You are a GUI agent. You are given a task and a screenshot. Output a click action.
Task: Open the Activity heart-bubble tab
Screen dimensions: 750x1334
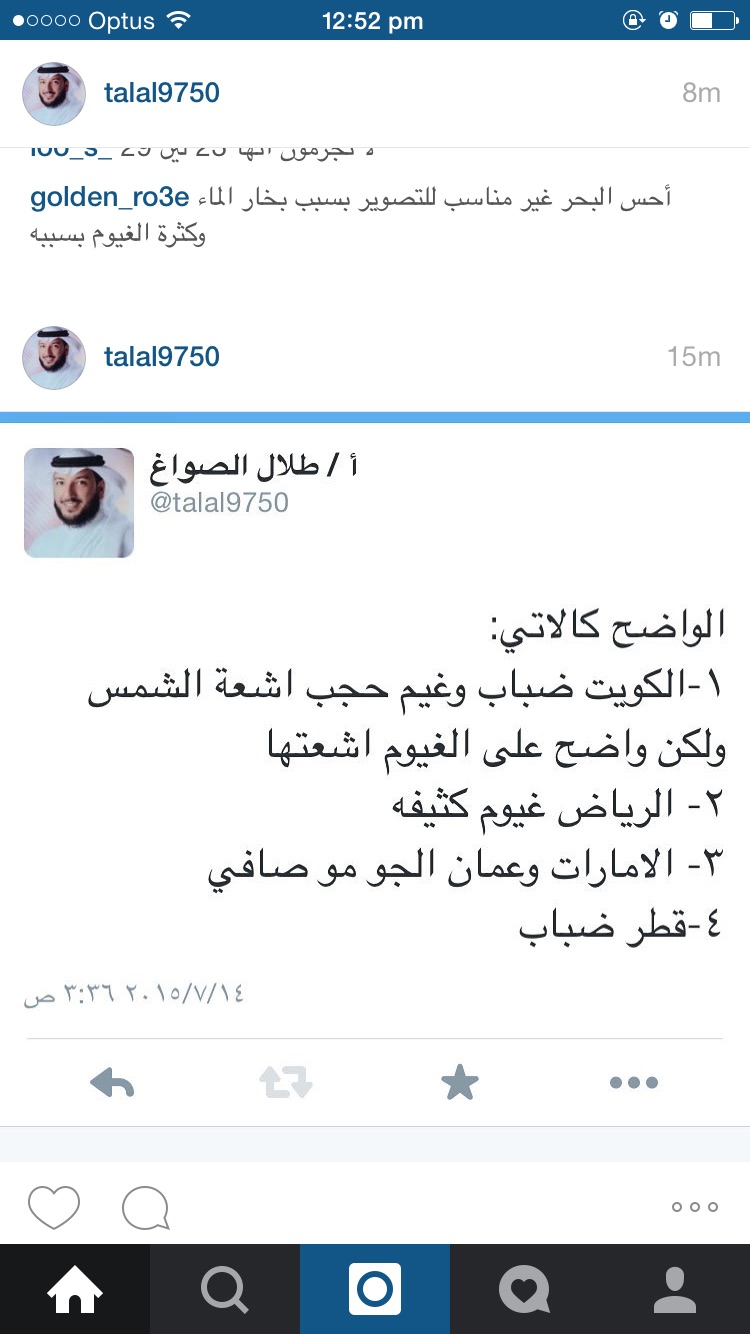point(525,1290)
